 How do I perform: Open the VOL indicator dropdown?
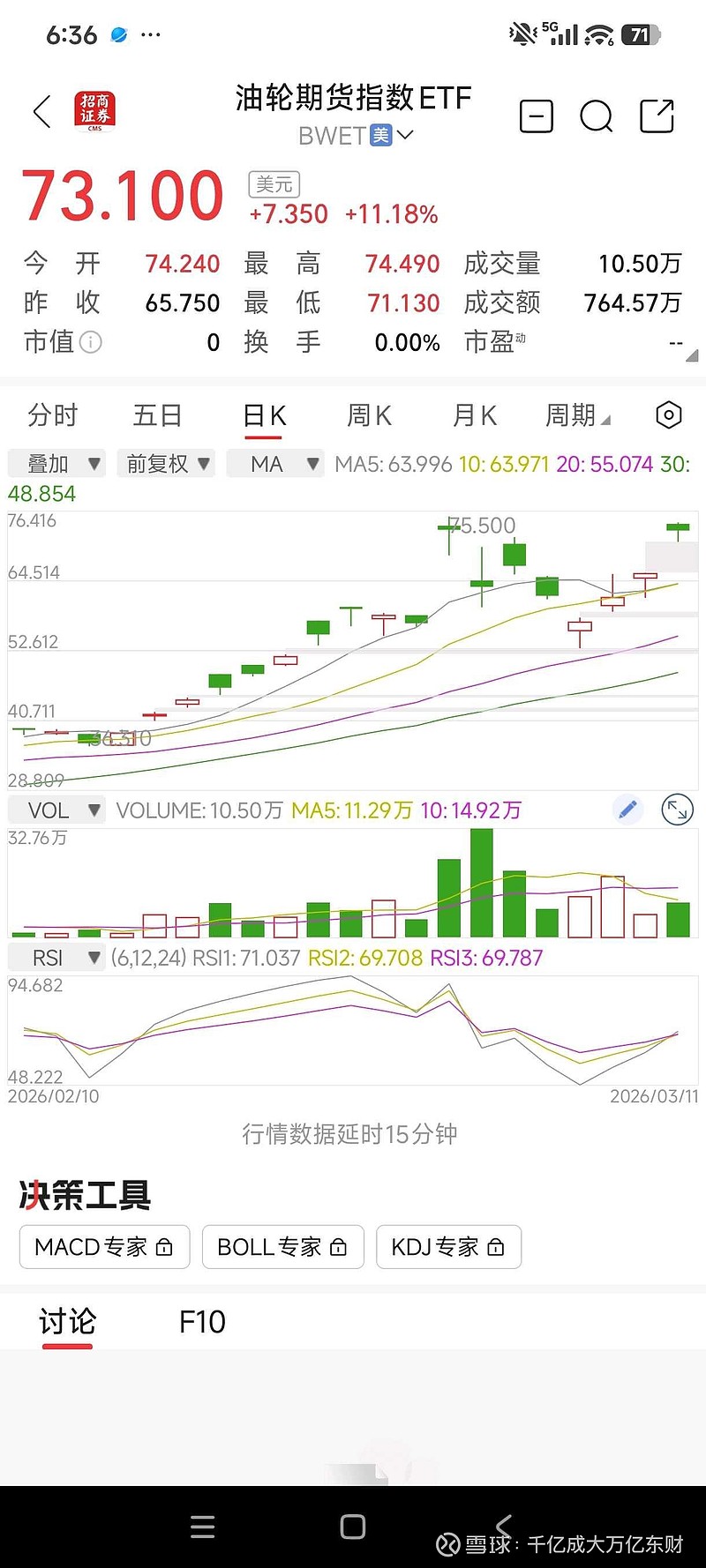pos(57,810)
